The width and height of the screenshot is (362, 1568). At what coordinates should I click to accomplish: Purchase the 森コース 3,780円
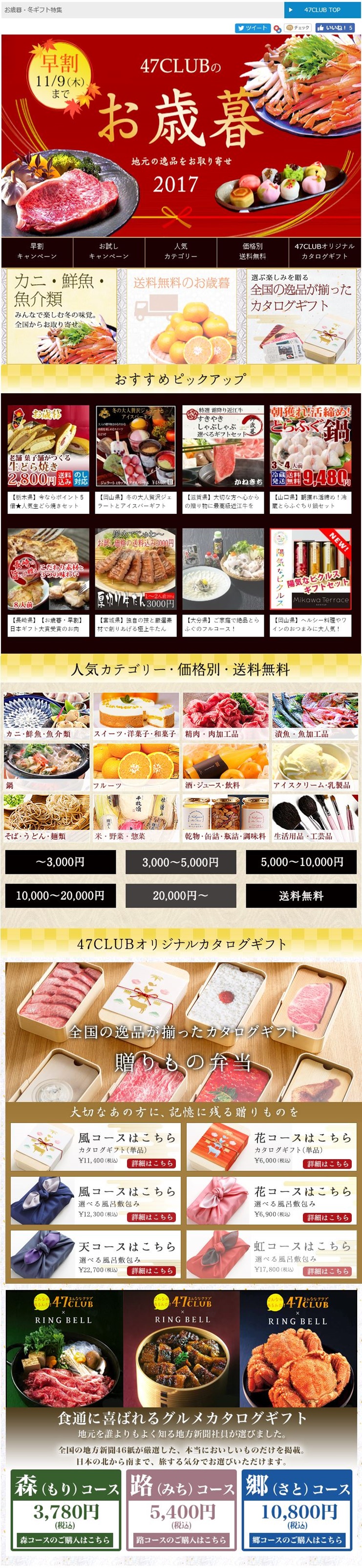coord(64,1539)
